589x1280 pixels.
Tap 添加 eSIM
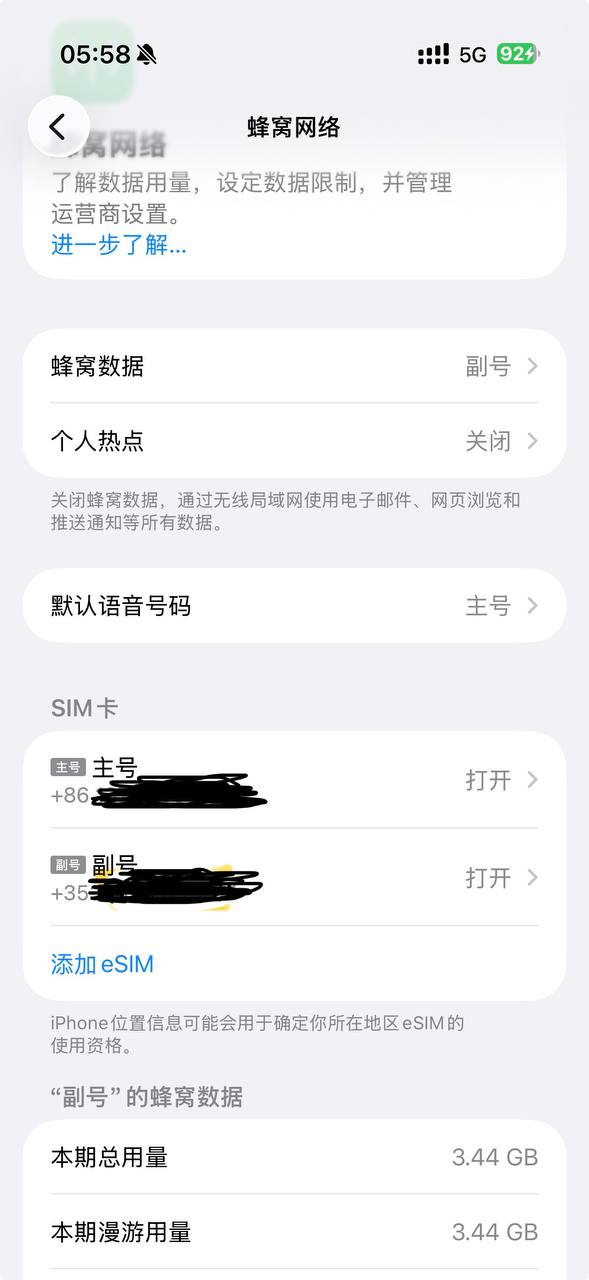(102, 964)
